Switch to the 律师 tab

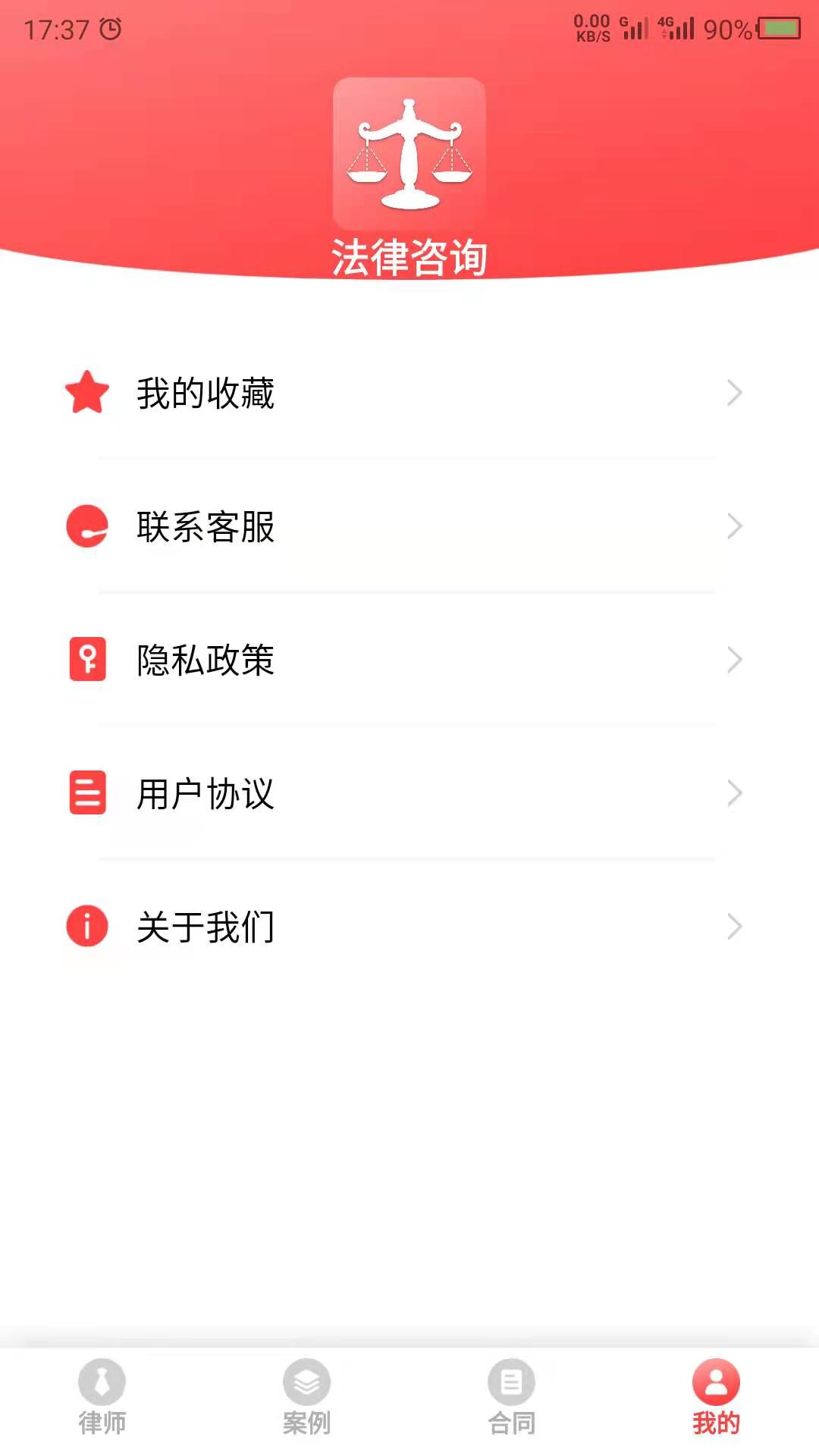click(x=102, y=1397)
